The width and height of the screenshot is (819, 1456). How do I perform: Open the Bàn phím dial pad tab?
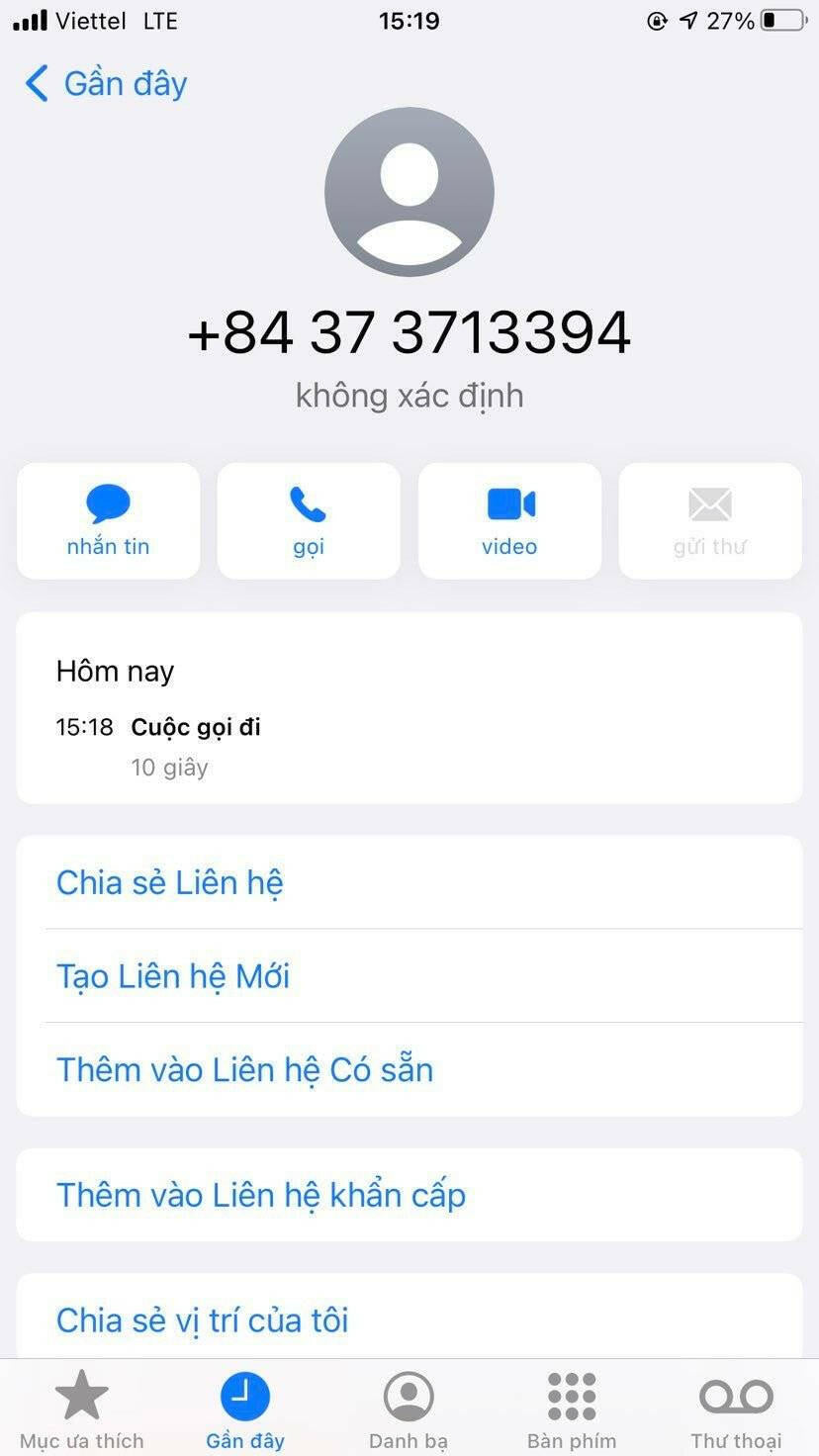point(572,1409)
